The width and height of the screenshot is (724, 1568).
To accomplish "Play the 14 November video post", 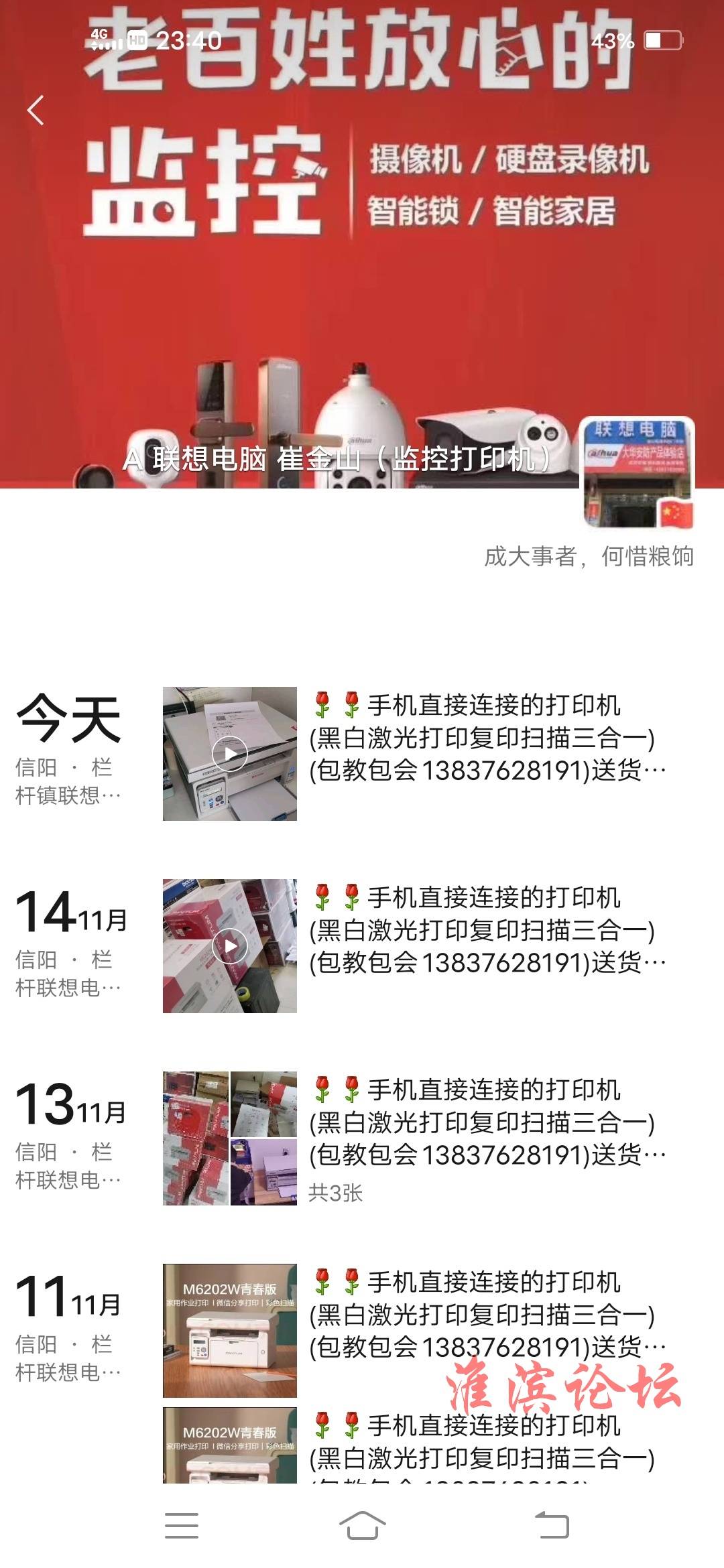I will point(230,946).
